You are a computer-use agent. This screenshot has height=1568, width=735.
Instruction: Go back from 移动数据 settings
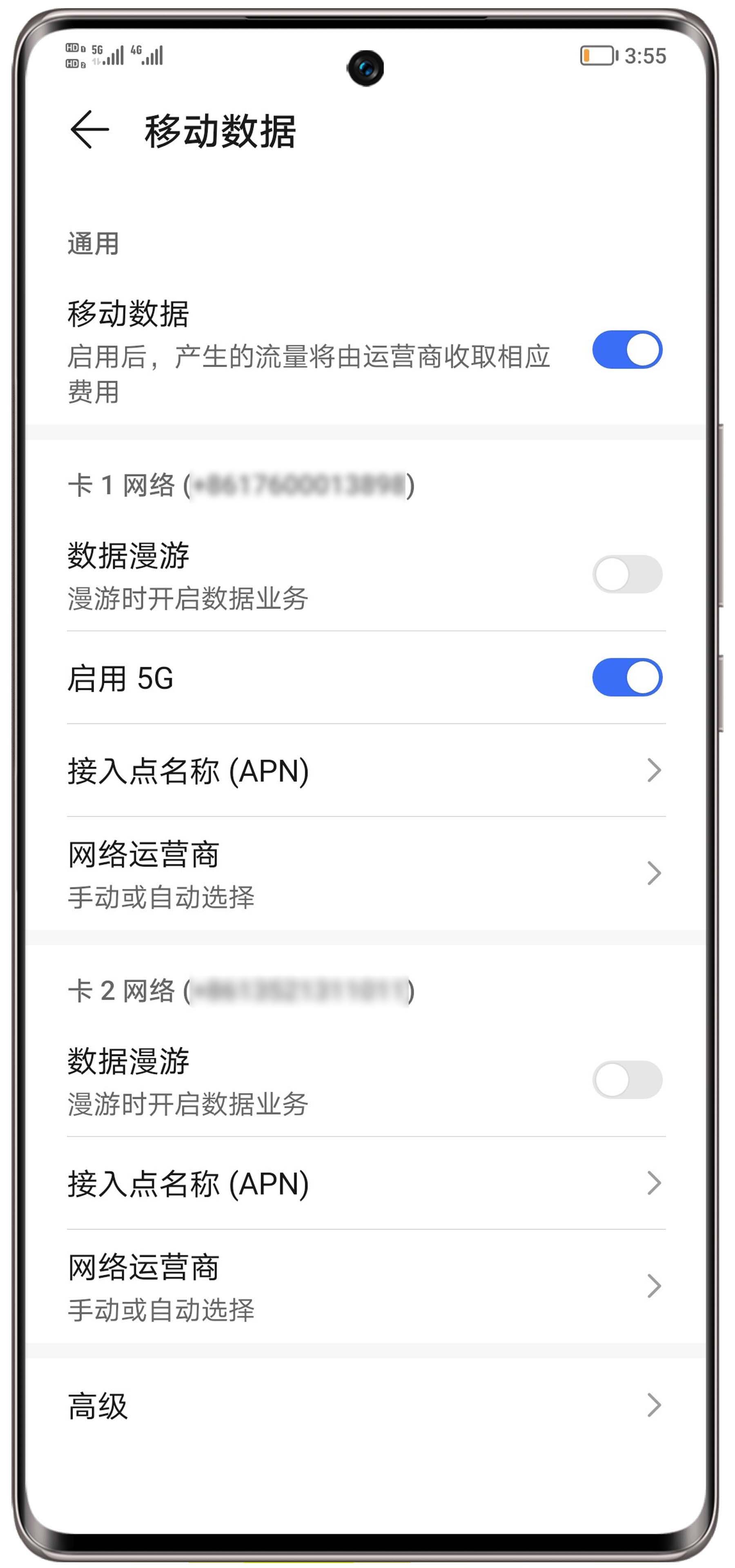(89, 130)
